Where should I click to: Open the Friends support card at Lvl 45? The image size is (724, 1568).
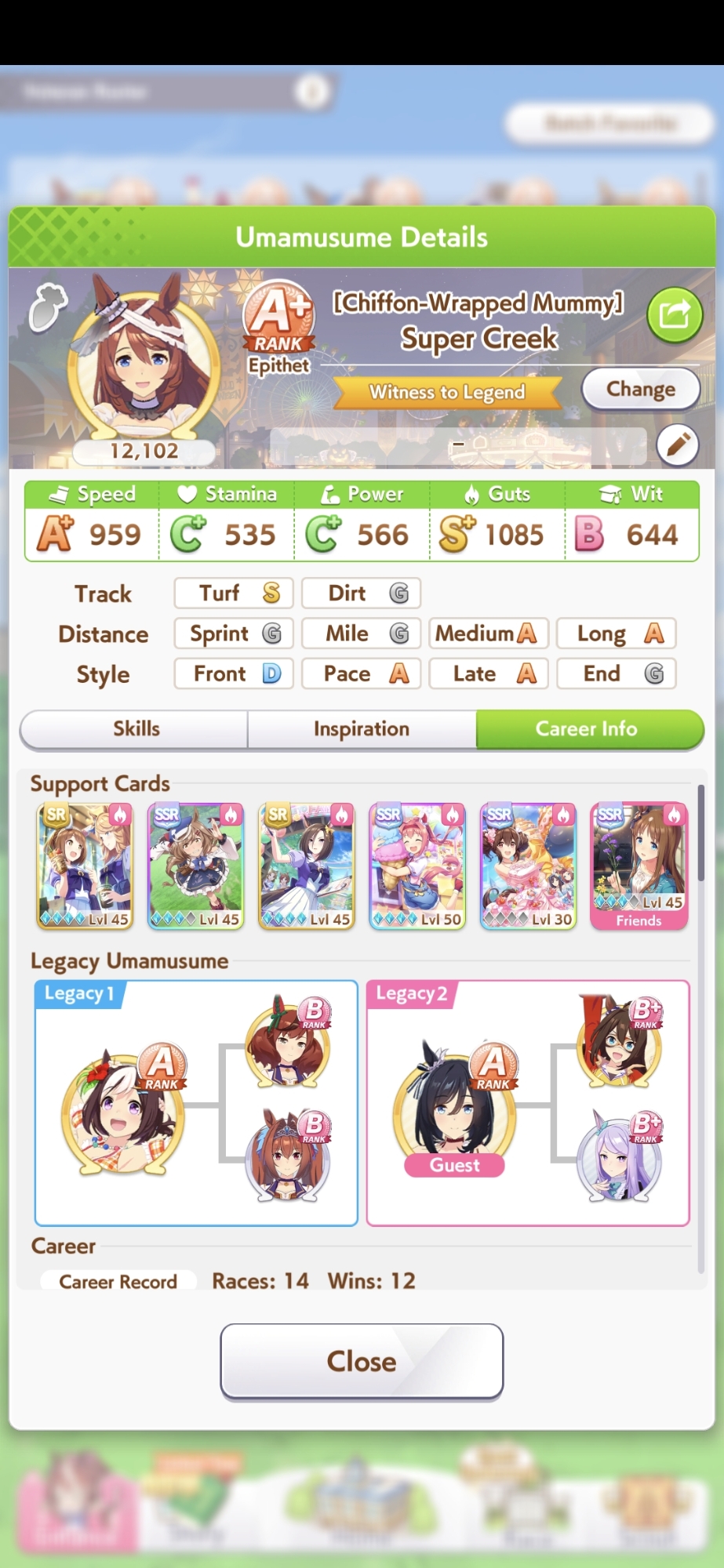click(x=639, y=865)
